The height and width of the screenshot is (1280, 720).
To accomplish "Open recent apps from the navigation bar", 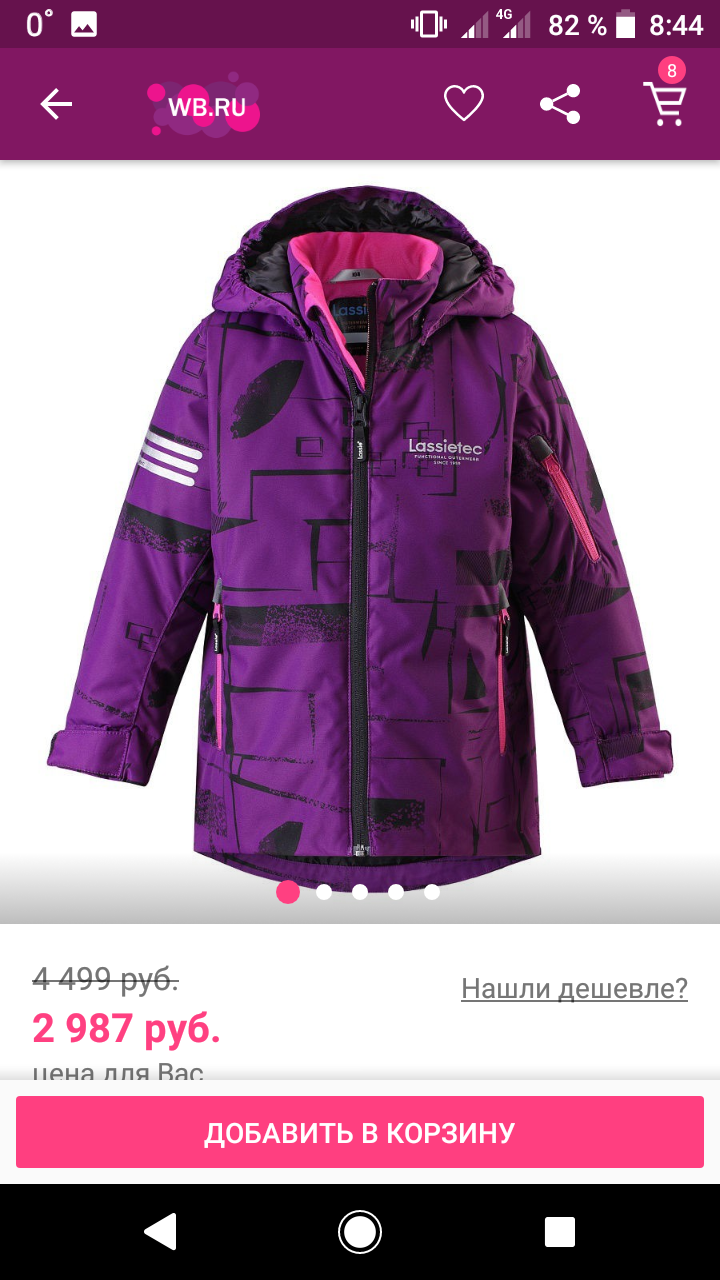I will click(x=560, y=1232).
